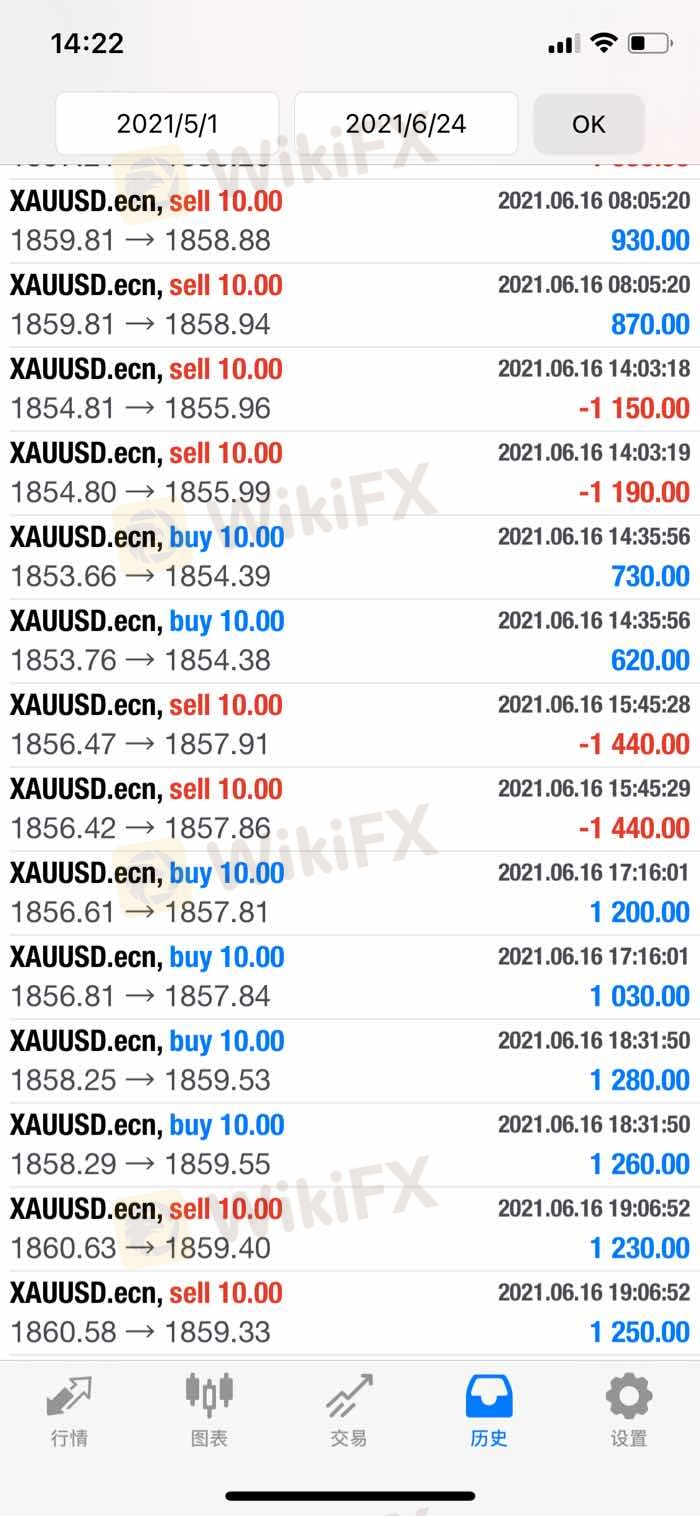View the sell trade losing -1 190.00
700x1516 pixels.
[x=350, y=473]
